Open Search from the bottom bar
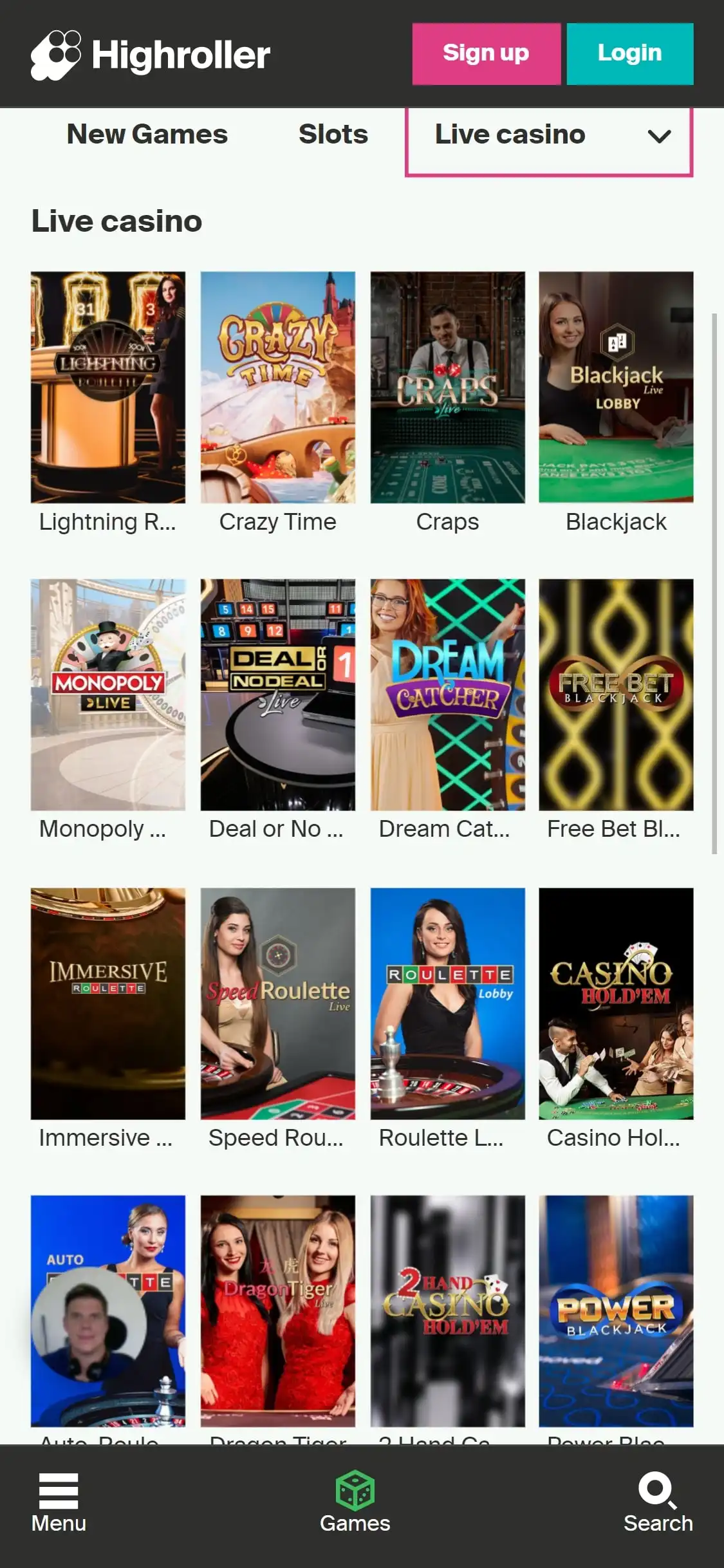Screen dimensions: 724x1568 [658, 1502]
